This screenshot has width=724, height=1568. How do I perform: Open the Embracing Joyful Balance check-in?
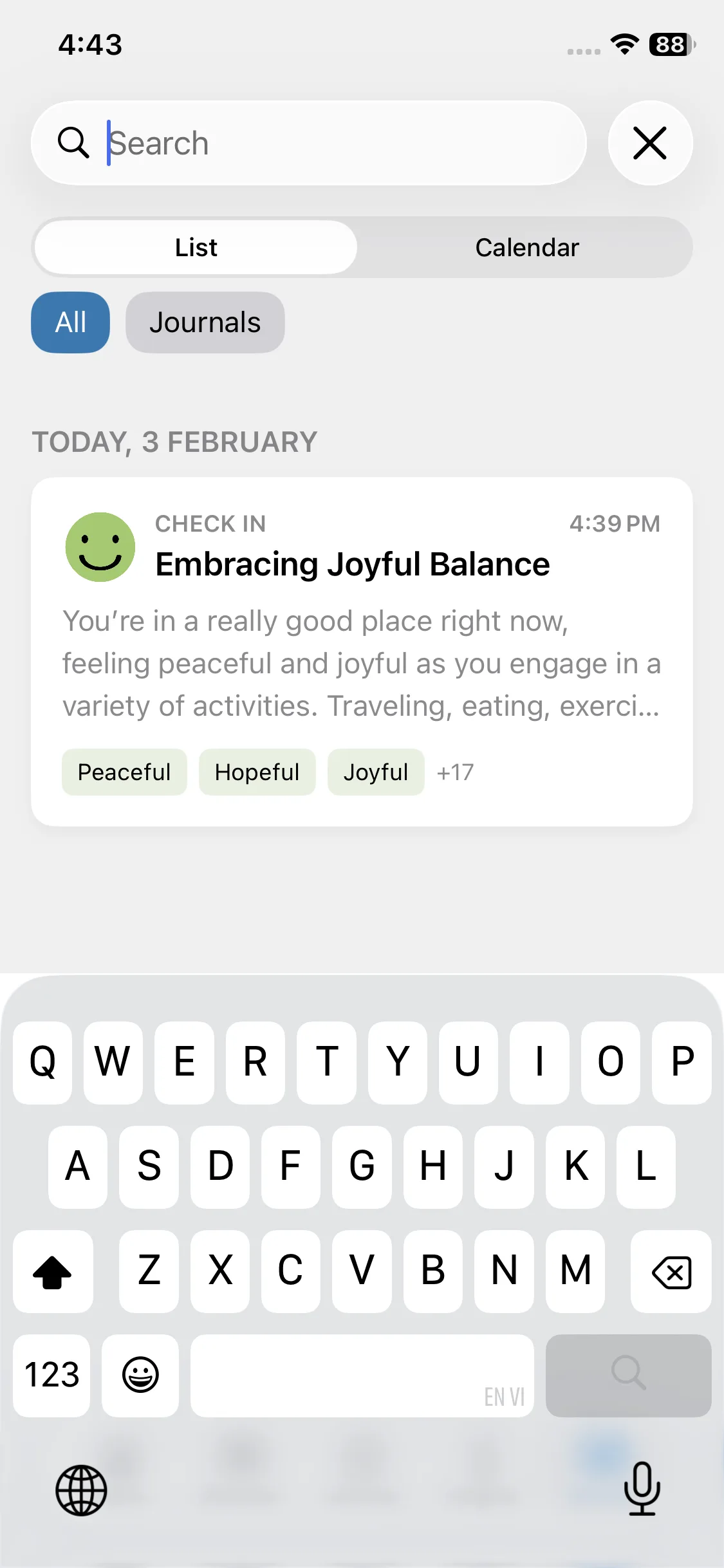coord(362,650)
